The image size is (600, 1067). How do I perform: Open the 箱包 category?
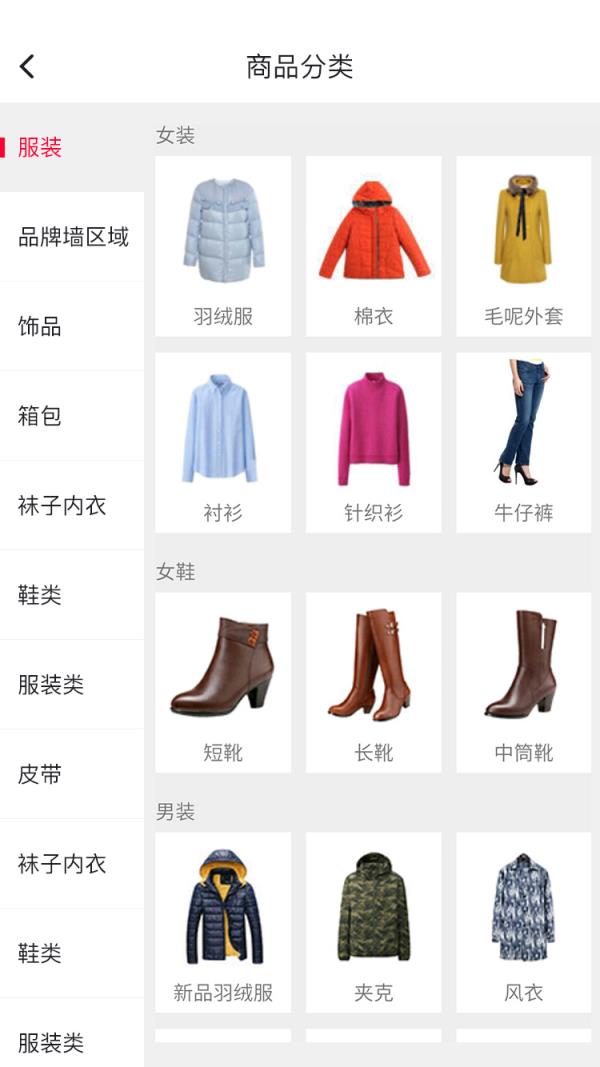point(72,416)
